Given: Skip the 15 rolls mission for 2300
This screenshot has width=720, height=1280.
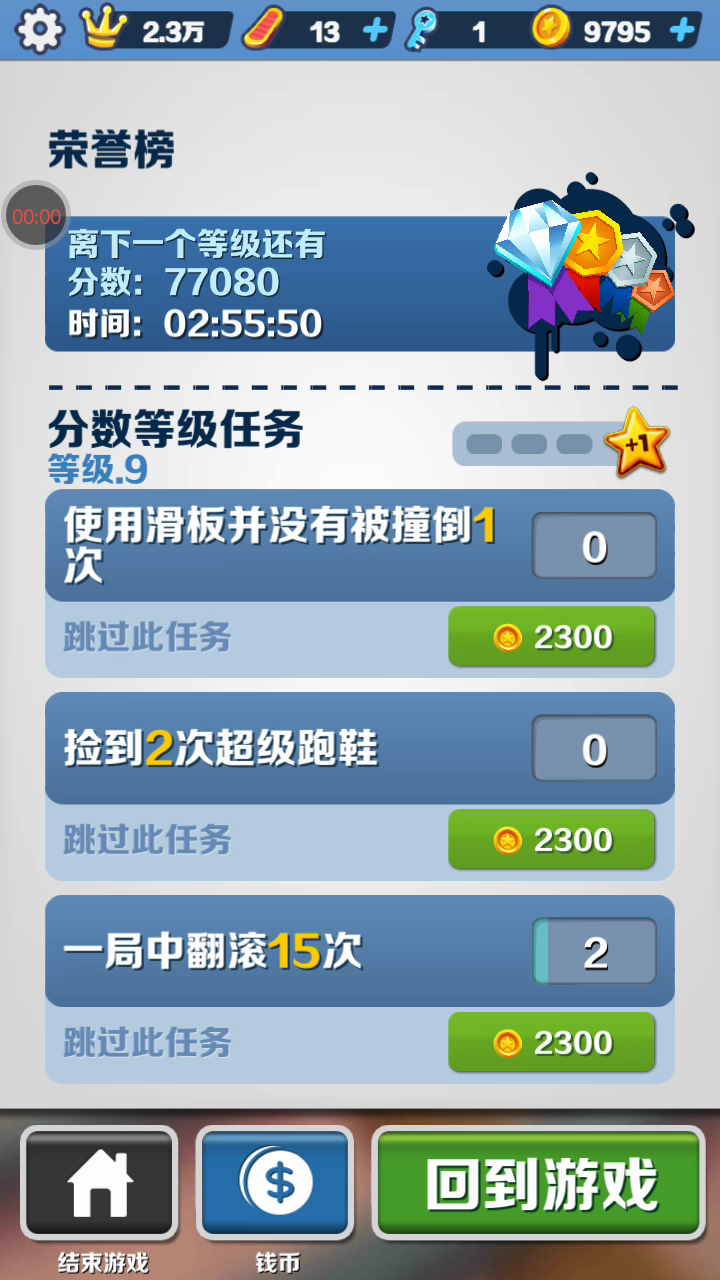Looking at the screenshot, I should pos(551,1043).
